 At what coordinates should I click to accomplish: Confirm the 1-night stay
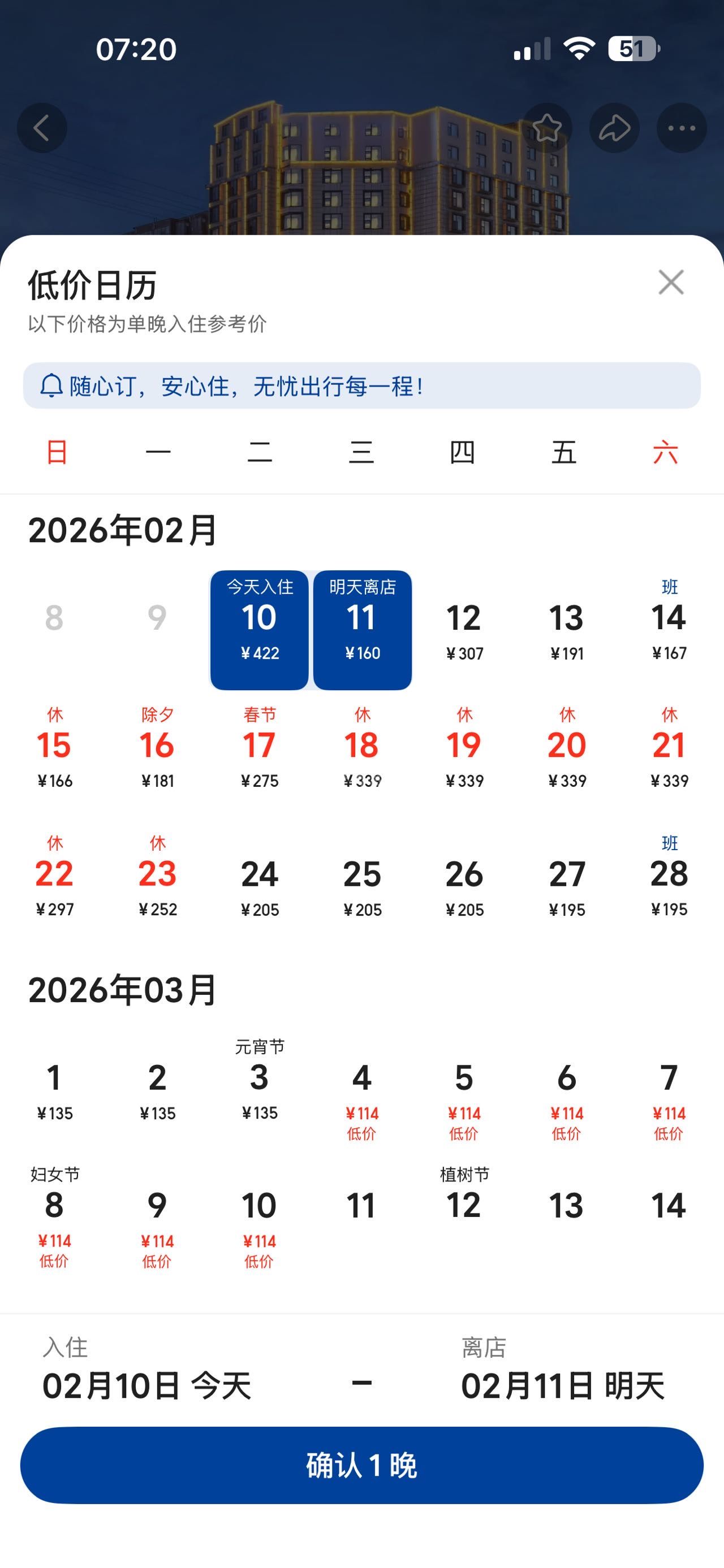pos(361,1465)
